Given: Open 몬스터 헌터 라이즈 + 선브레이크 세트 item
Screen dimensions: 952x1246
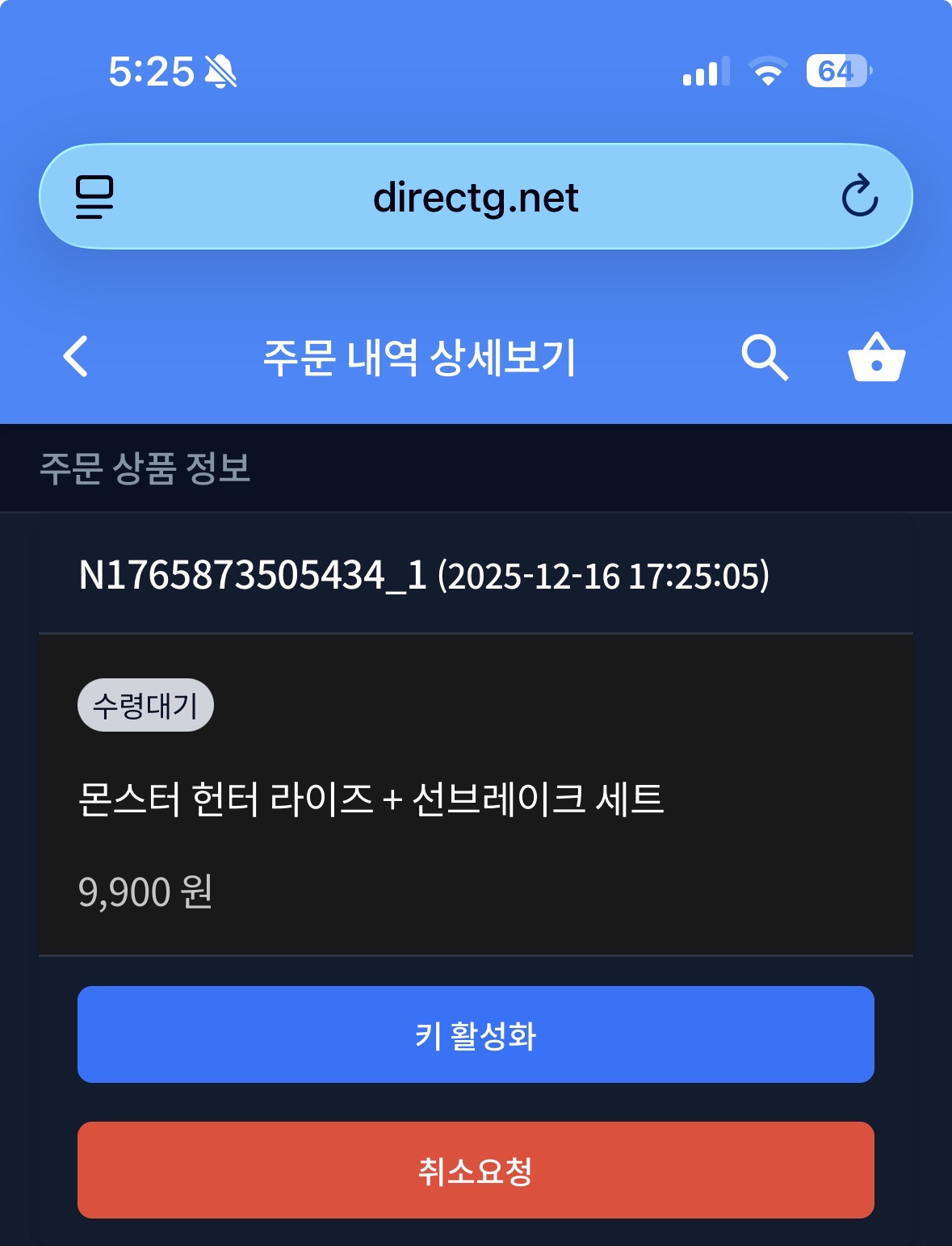Looking at the screenshot, I should (371, 799).
